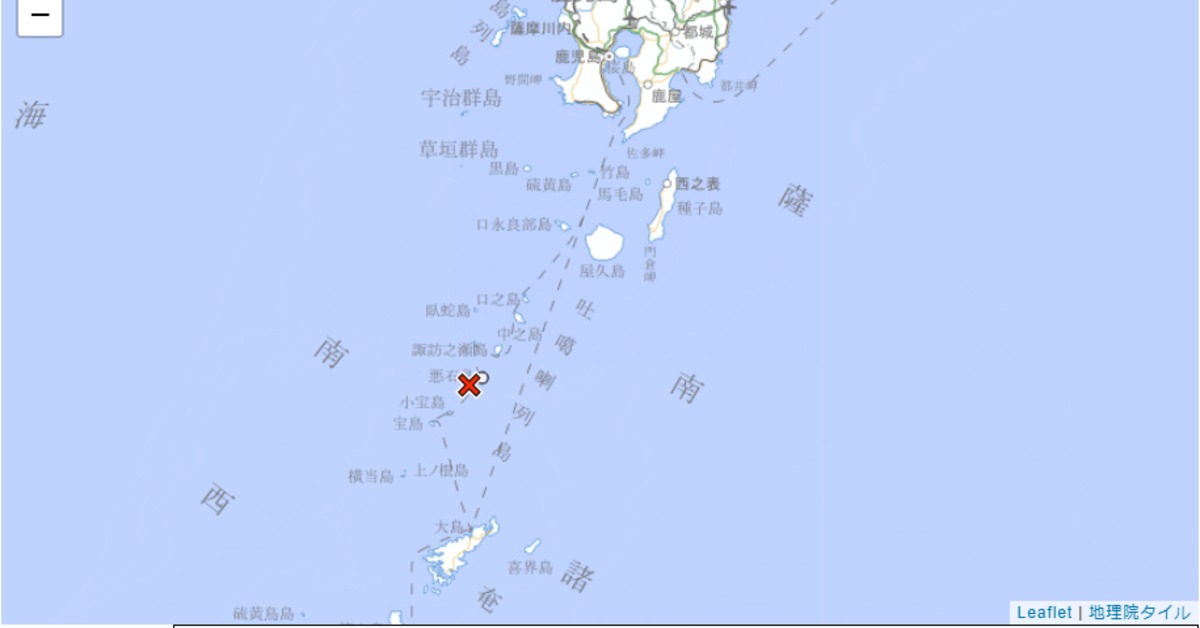Tap the red X epicenter marker
Image resolution: width=1200 pixels, height=628 pixels.
469,385
